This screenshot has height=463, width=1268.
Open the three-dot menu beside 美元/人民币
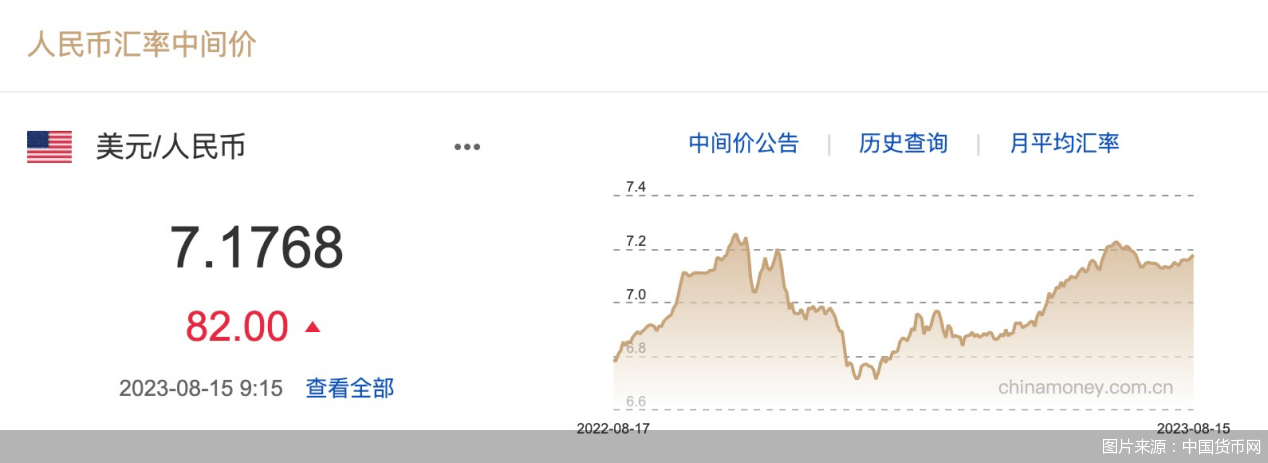(x=467, y=147)
